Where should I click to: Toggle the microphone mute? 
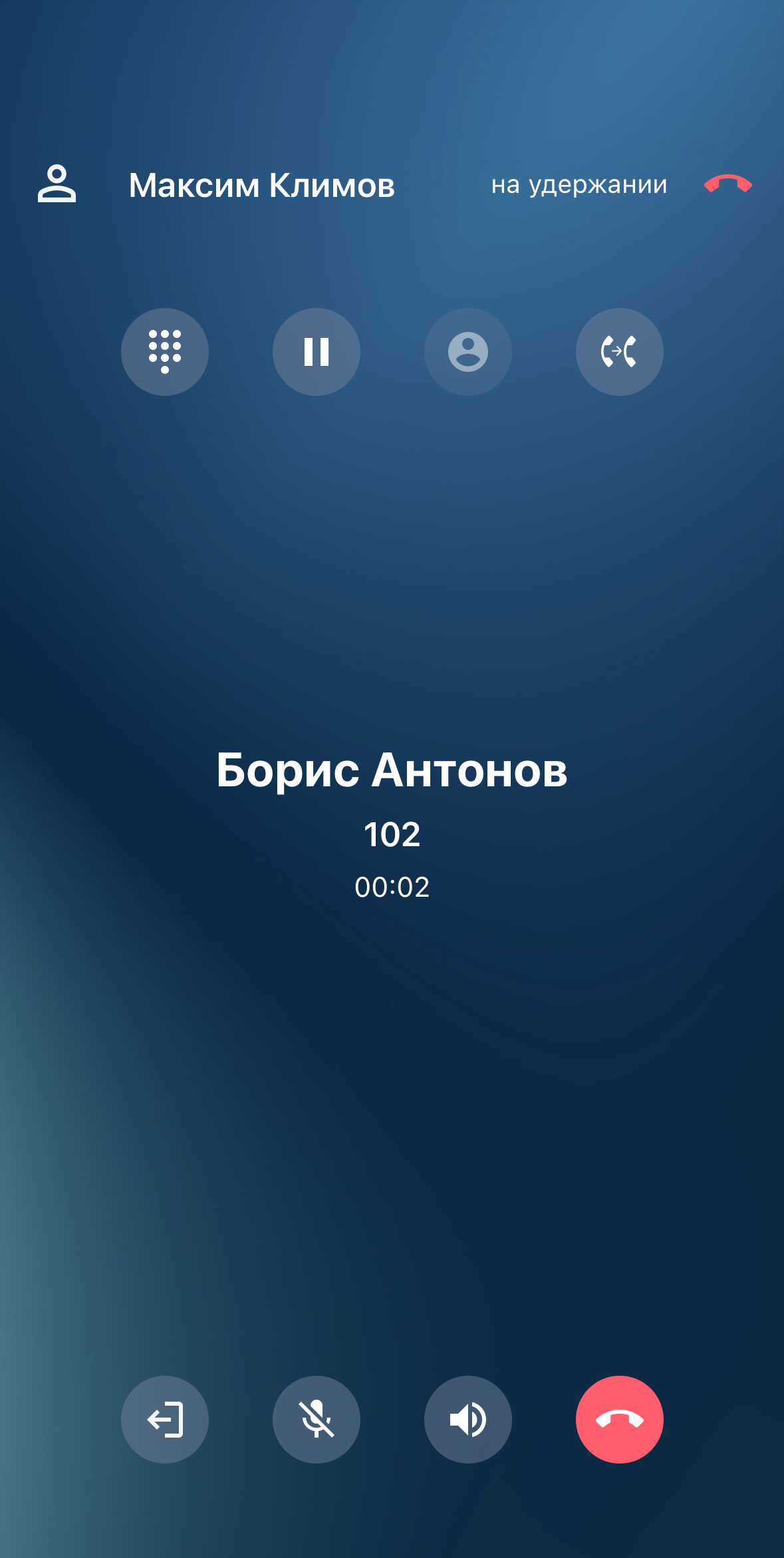tap(317, 1419)
